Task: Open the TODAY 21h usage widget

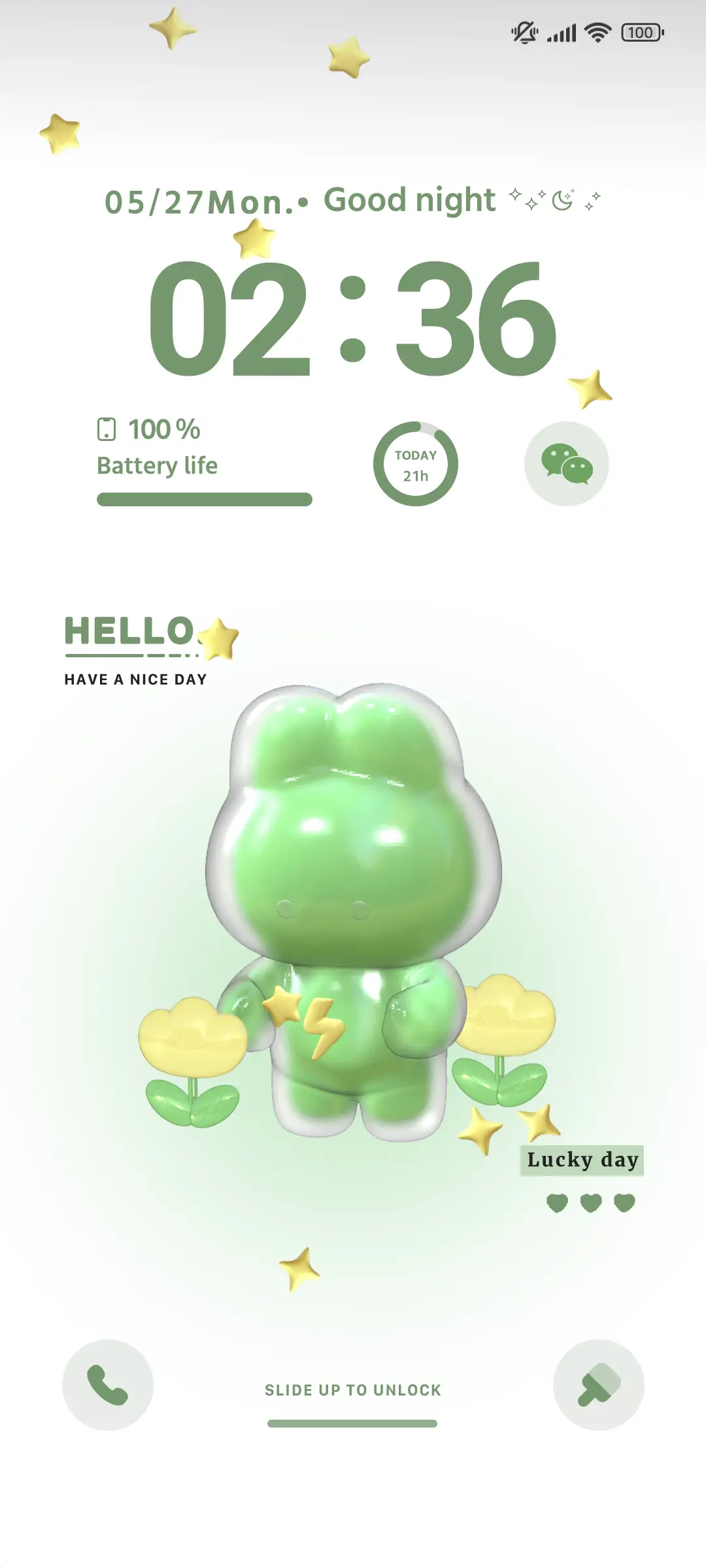Action: click(x=416, y=464)
